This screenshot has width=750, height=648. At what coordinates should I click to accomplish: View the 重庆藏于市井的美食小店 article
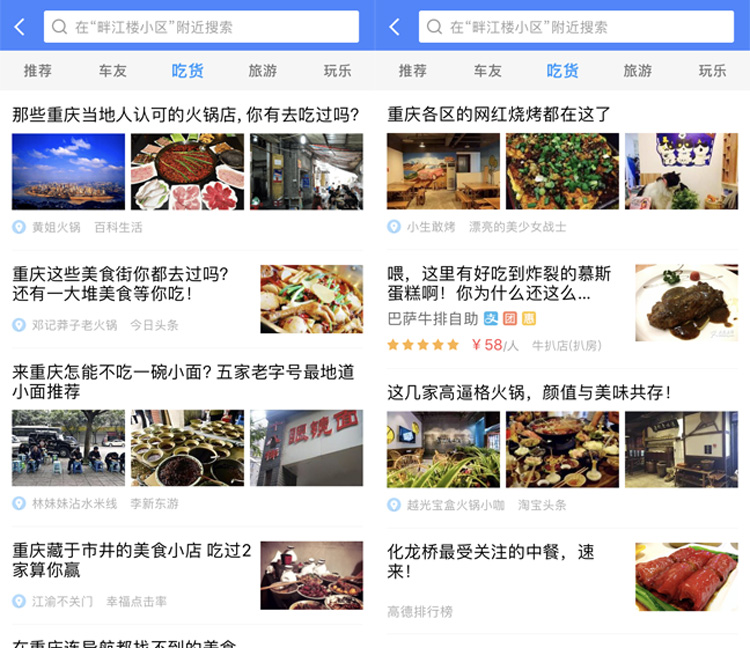132,560
